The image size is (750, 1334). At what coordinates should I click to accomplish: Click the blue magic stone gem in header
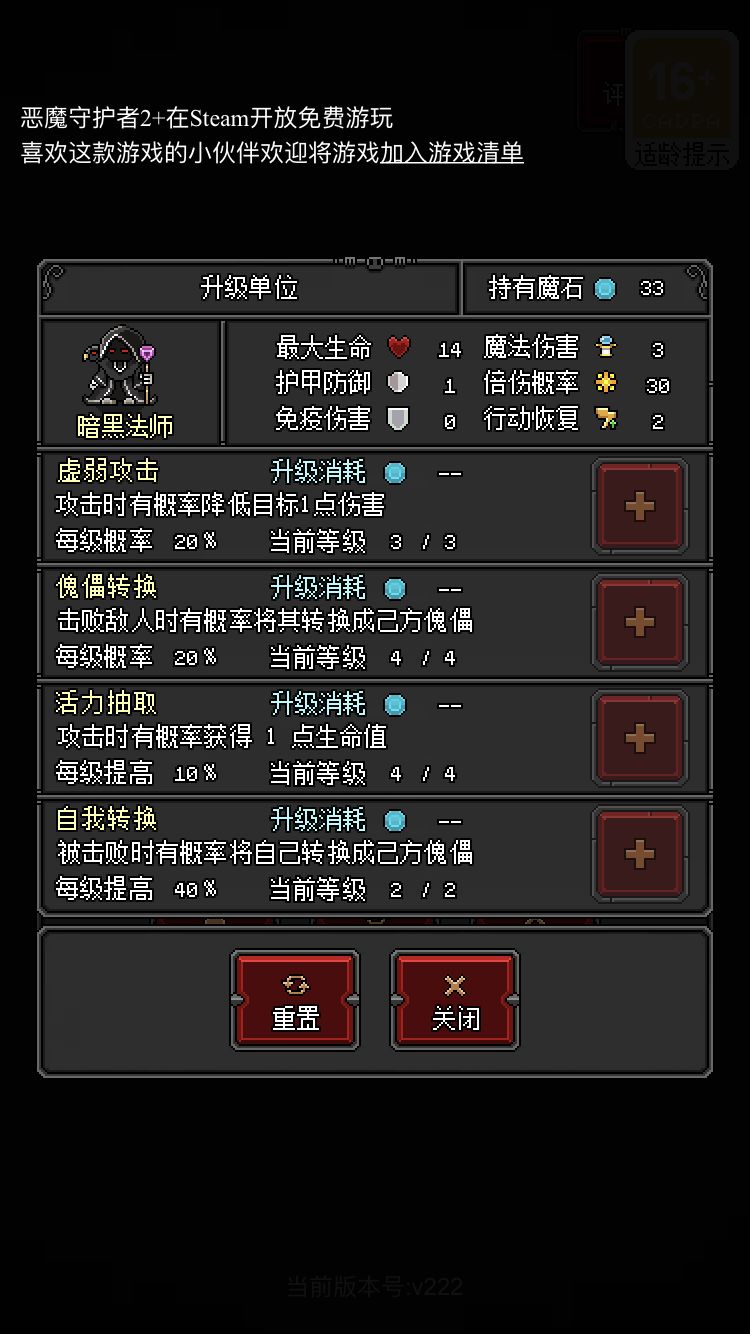603,288
